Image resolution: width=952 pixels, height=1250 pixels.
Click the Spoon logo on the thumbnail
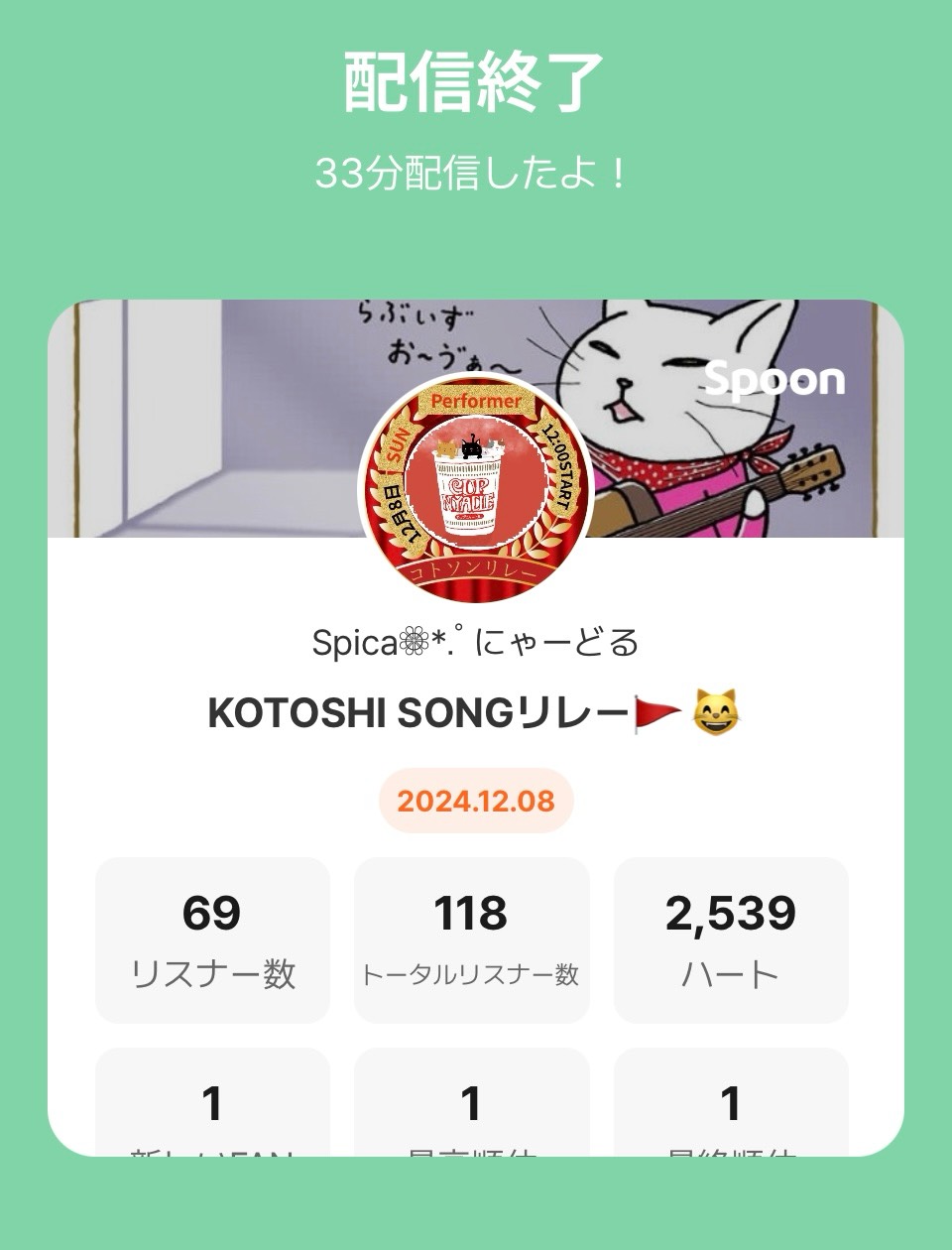[x=776, y=381]
